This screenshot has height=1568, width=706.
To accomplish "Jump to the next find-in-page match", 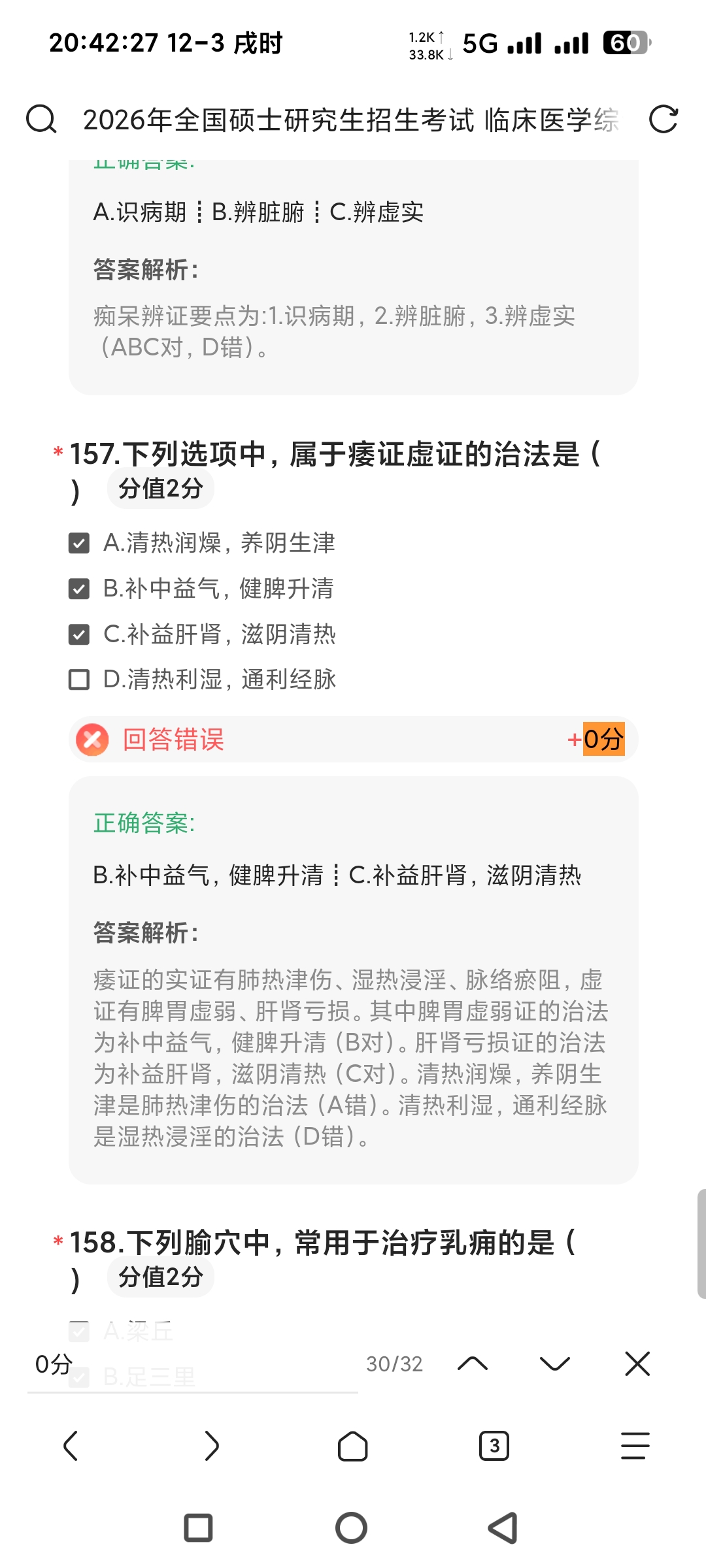I will (555, 1364).
